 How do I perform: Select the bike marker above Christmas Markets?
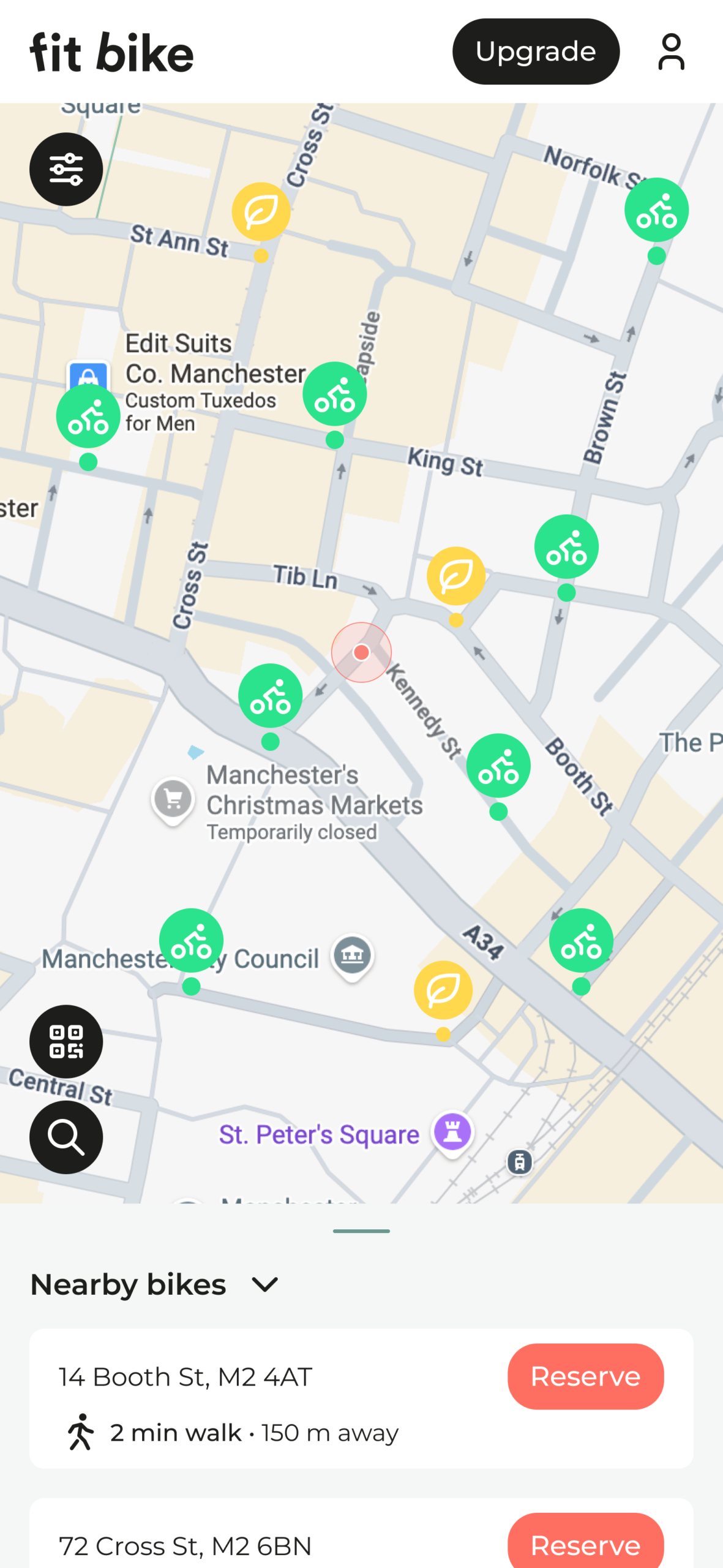(x=270, y=696)
